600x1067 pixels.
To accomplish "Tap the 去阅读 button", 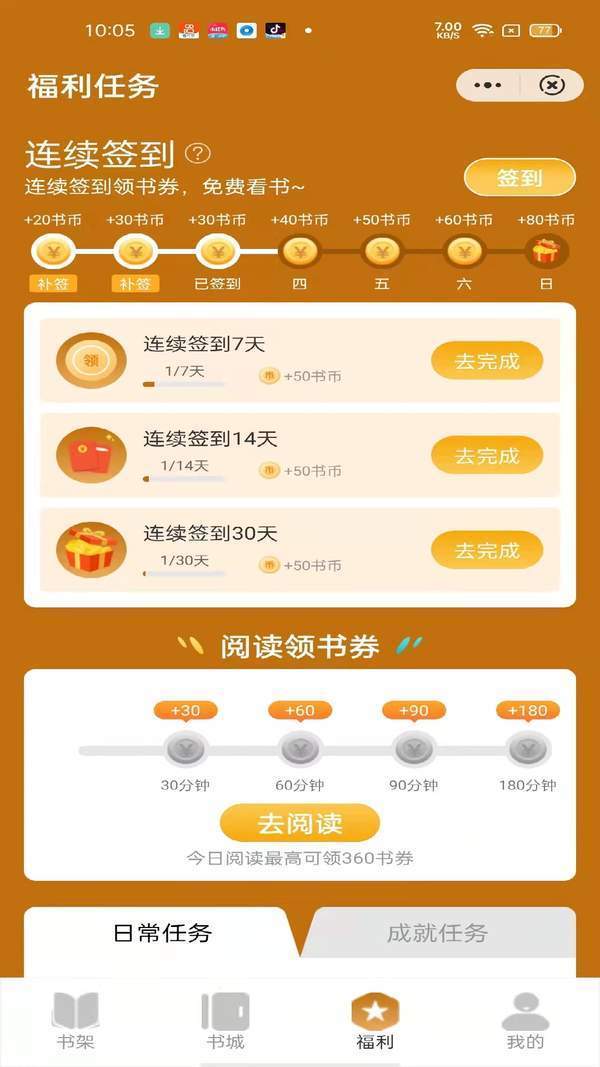I will coord(300,823).
